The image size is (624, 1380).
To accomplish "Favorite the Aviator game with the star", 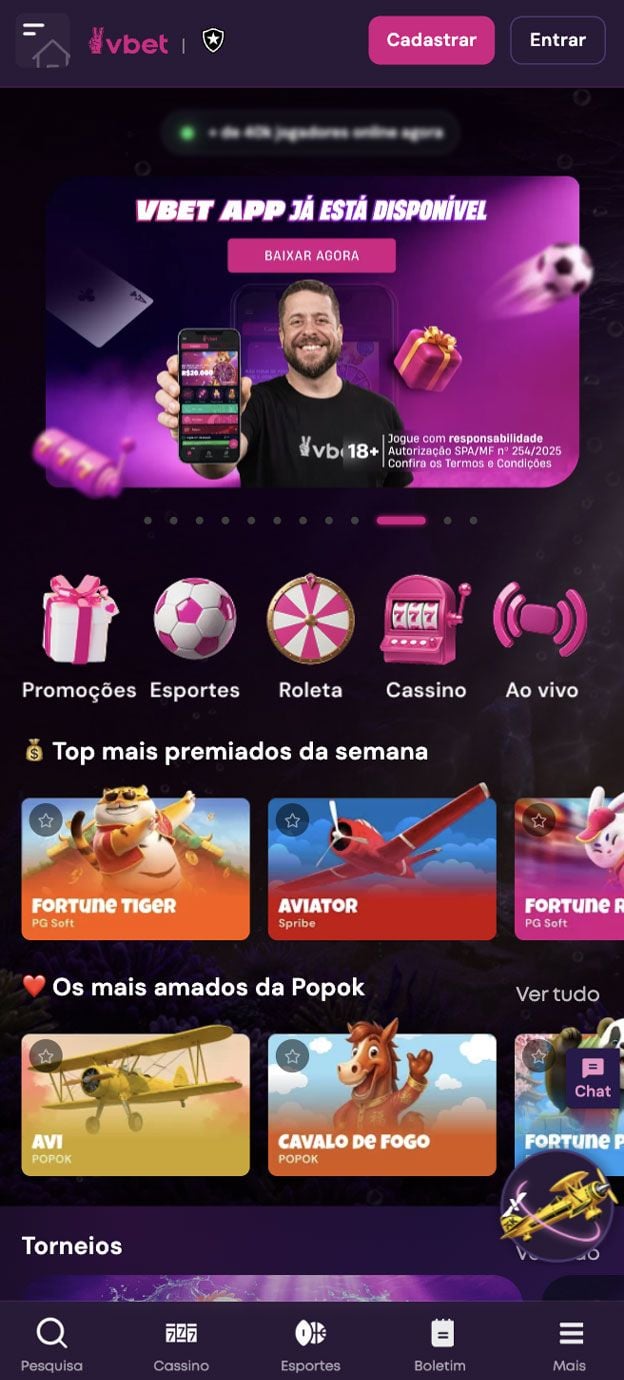I will (x=292, y=821).
